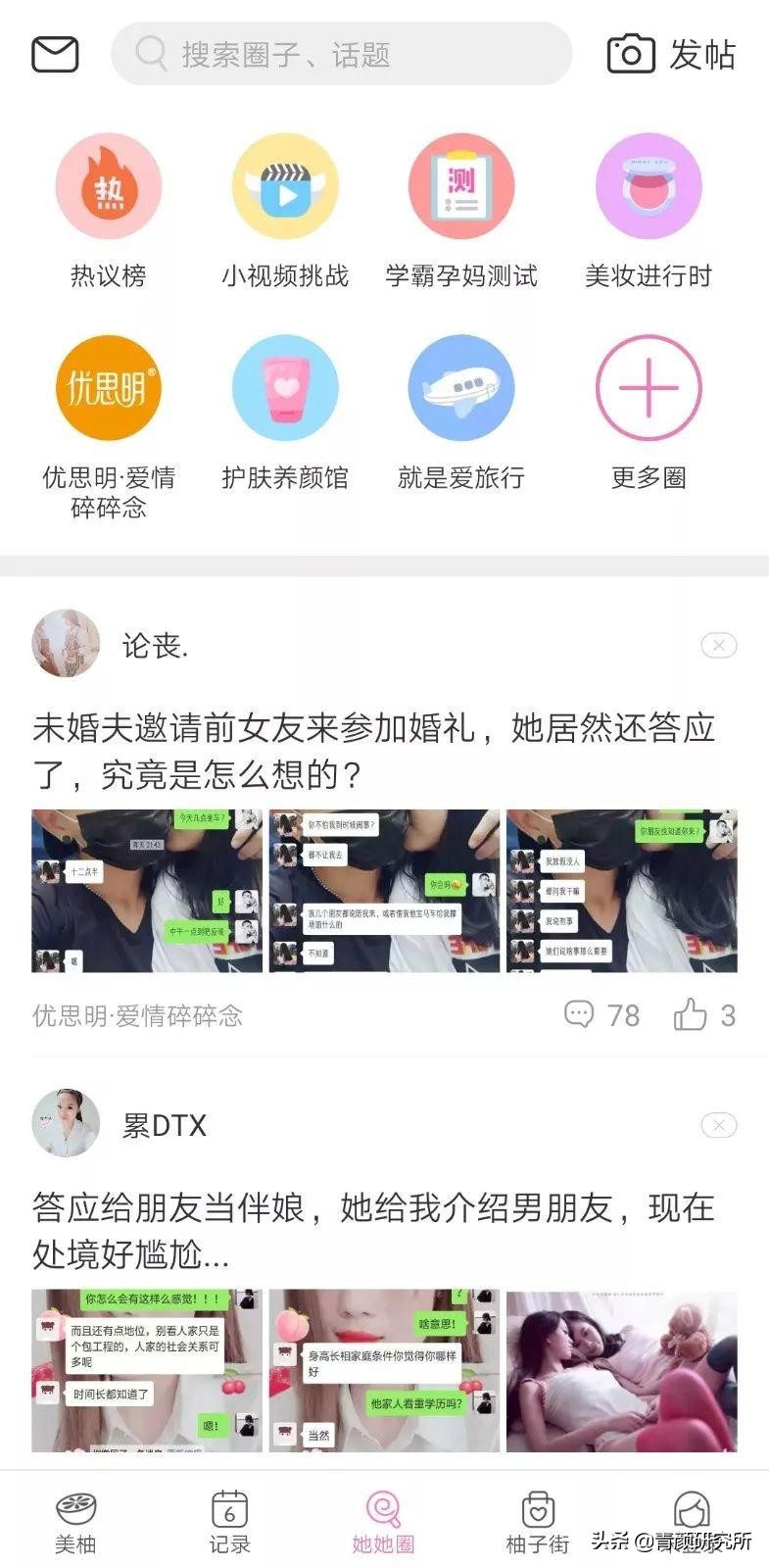This screenshot has width=769, height=1568.
Task: Open the 热议榜 hot topics circle
Action: (x=108, y=188)
